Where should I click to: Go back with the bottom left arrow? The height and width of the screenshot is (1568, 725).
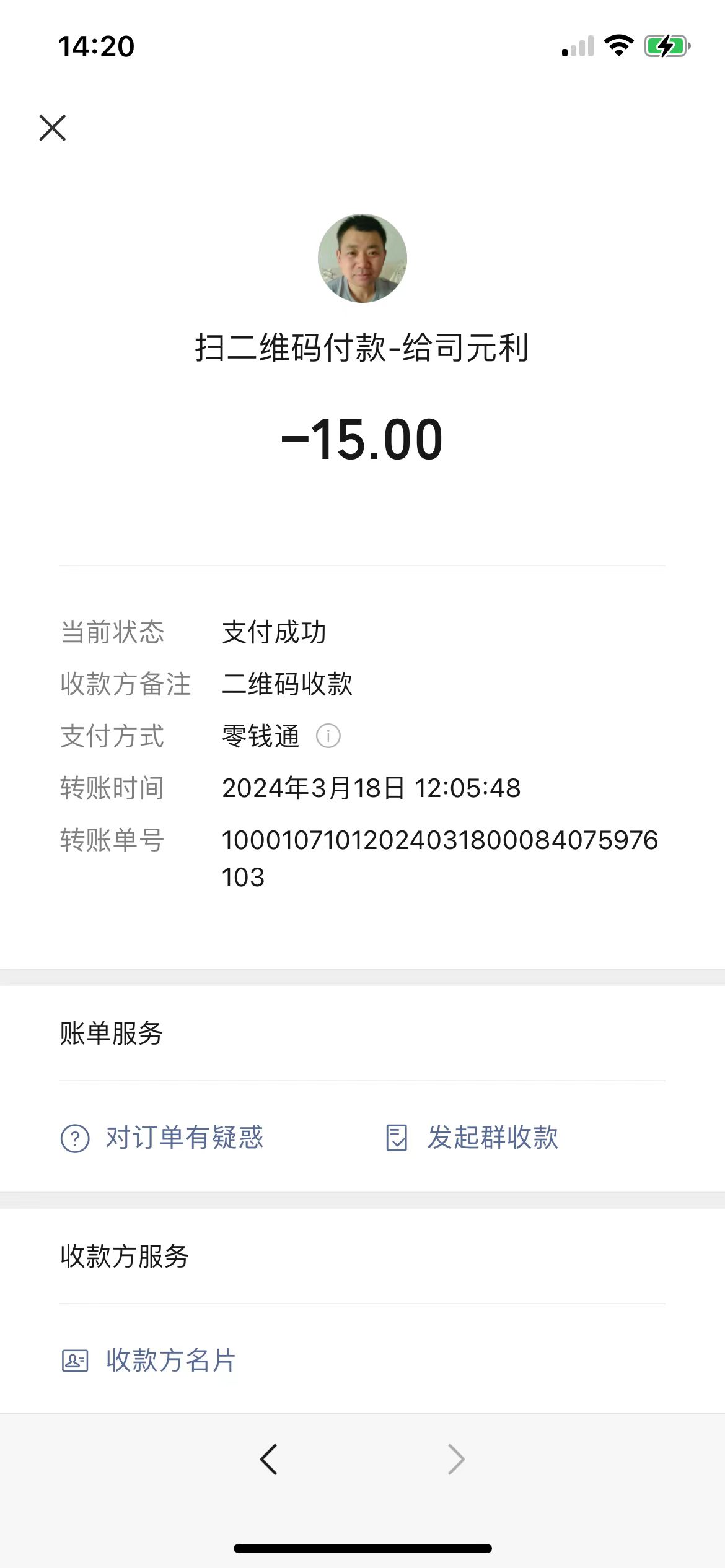[x=269, y=1459]
